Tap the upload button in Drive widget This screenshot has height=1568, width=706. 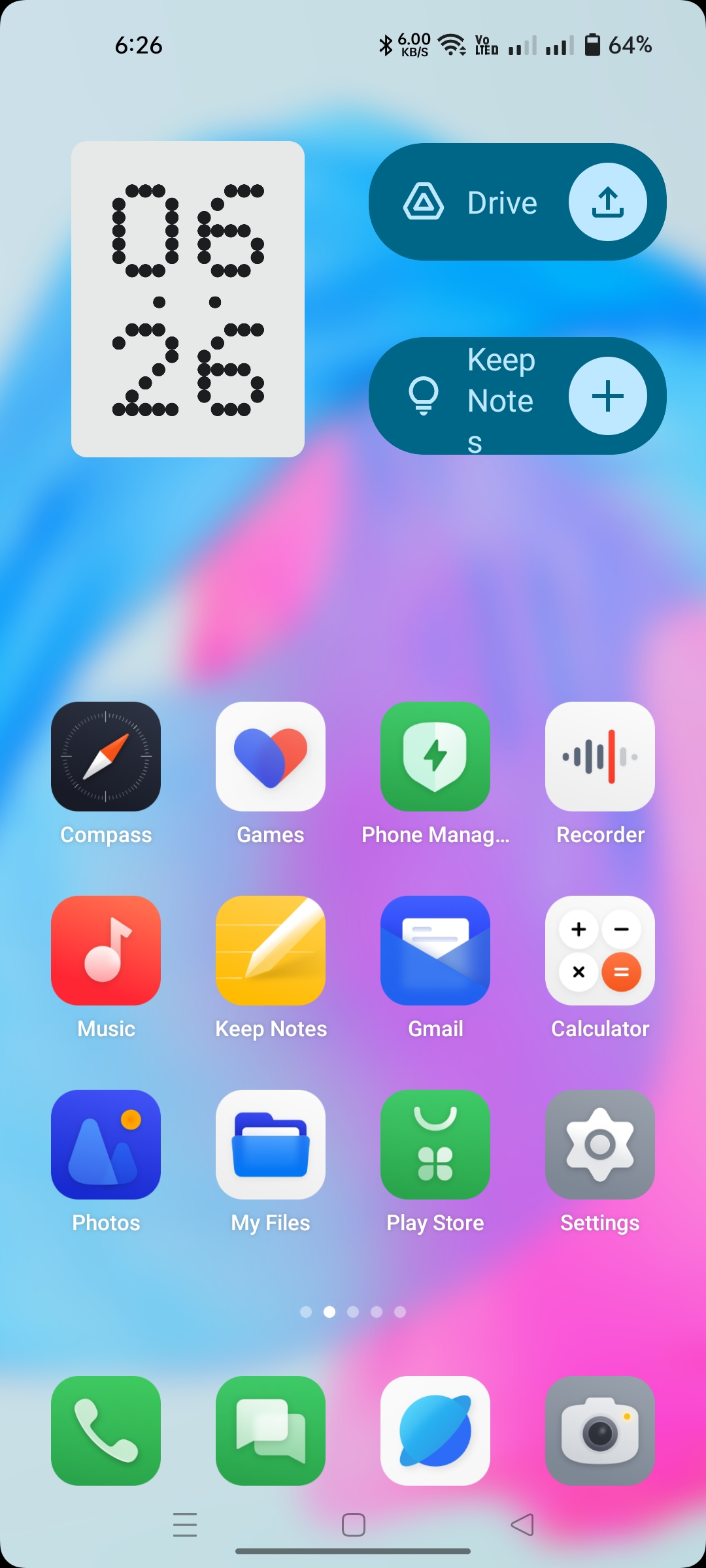607,202
